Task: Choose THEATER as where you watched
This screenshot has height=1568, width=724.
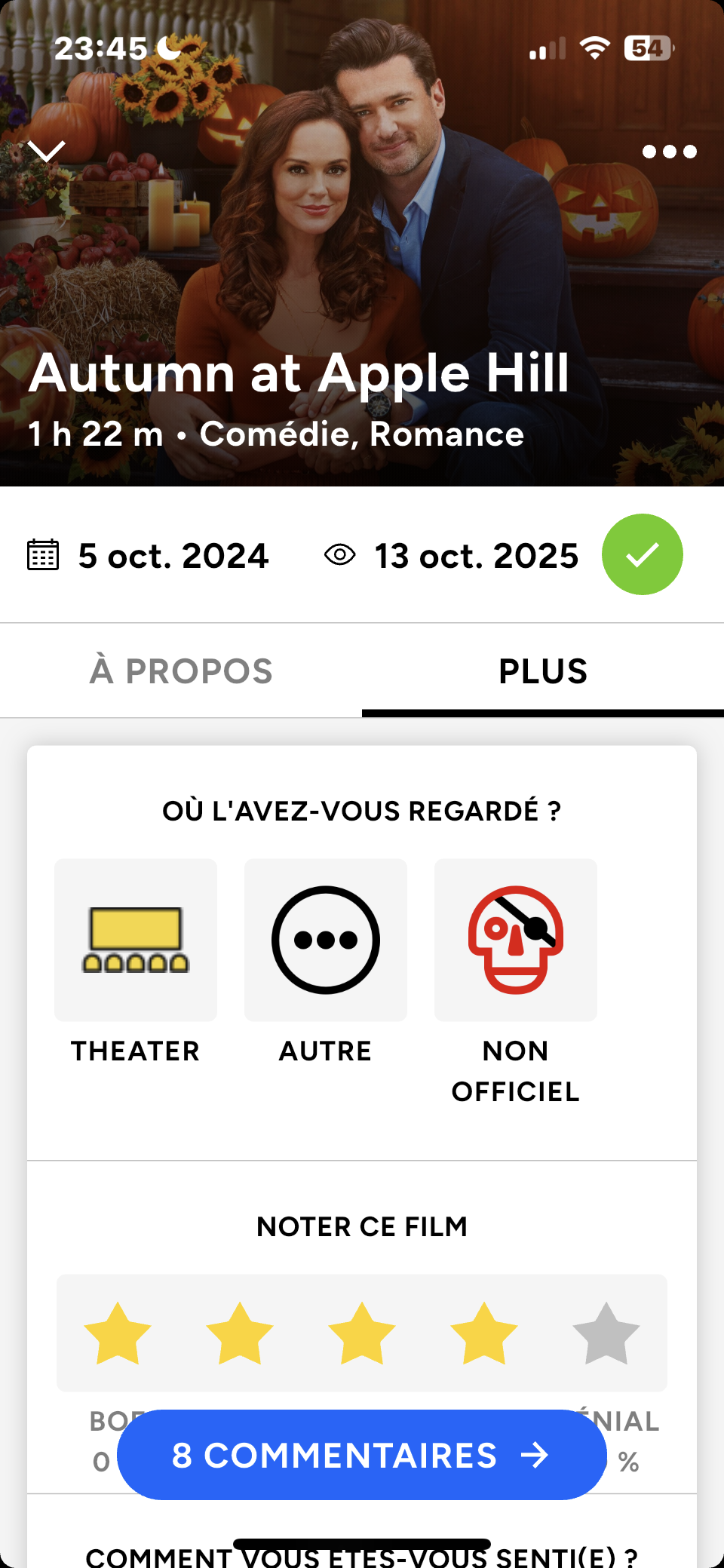Action: tap(136, 940)
